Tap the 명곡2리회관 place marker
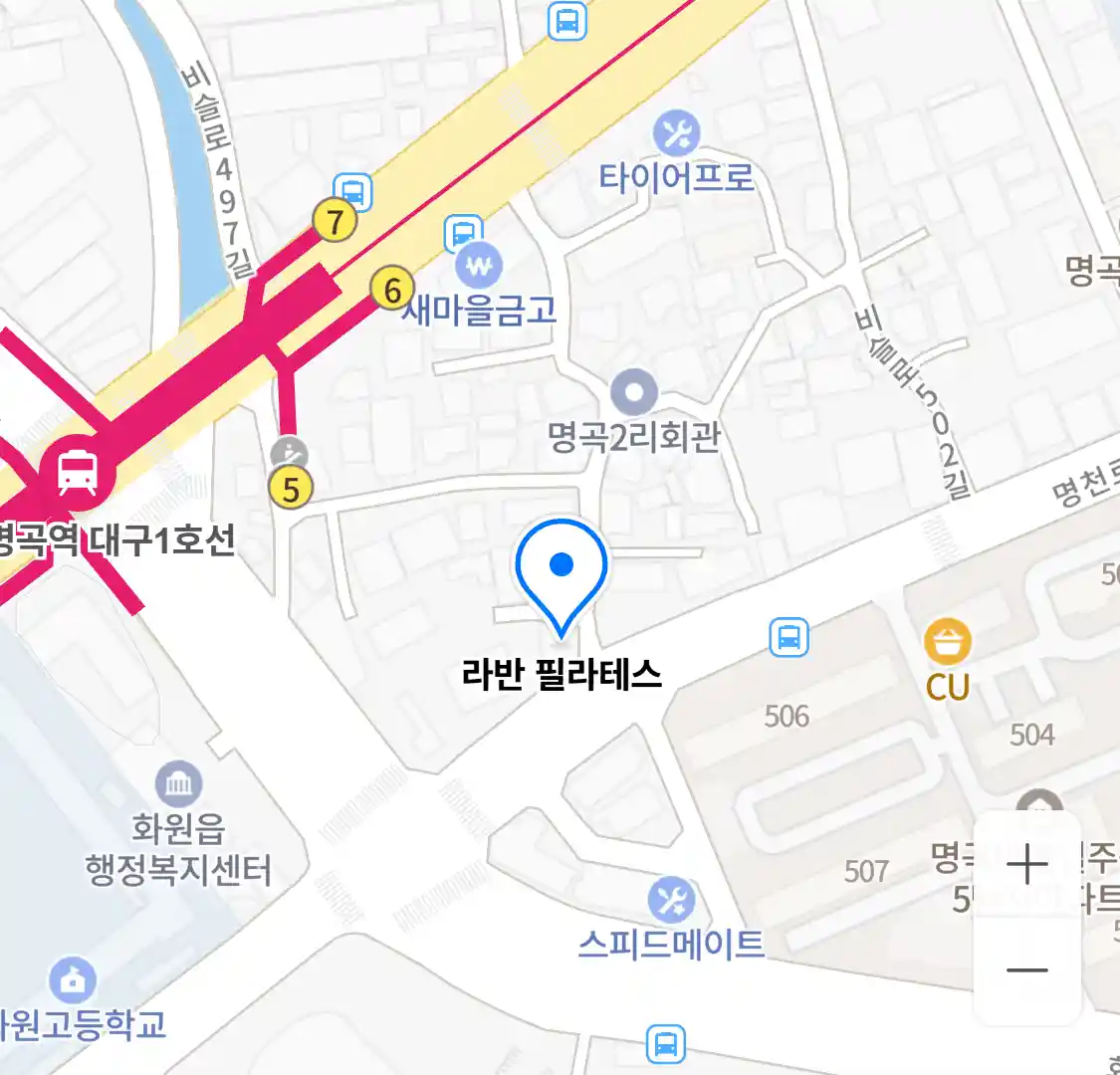This screenshot has height=1075, width=1120. click(x=634, y=392)
